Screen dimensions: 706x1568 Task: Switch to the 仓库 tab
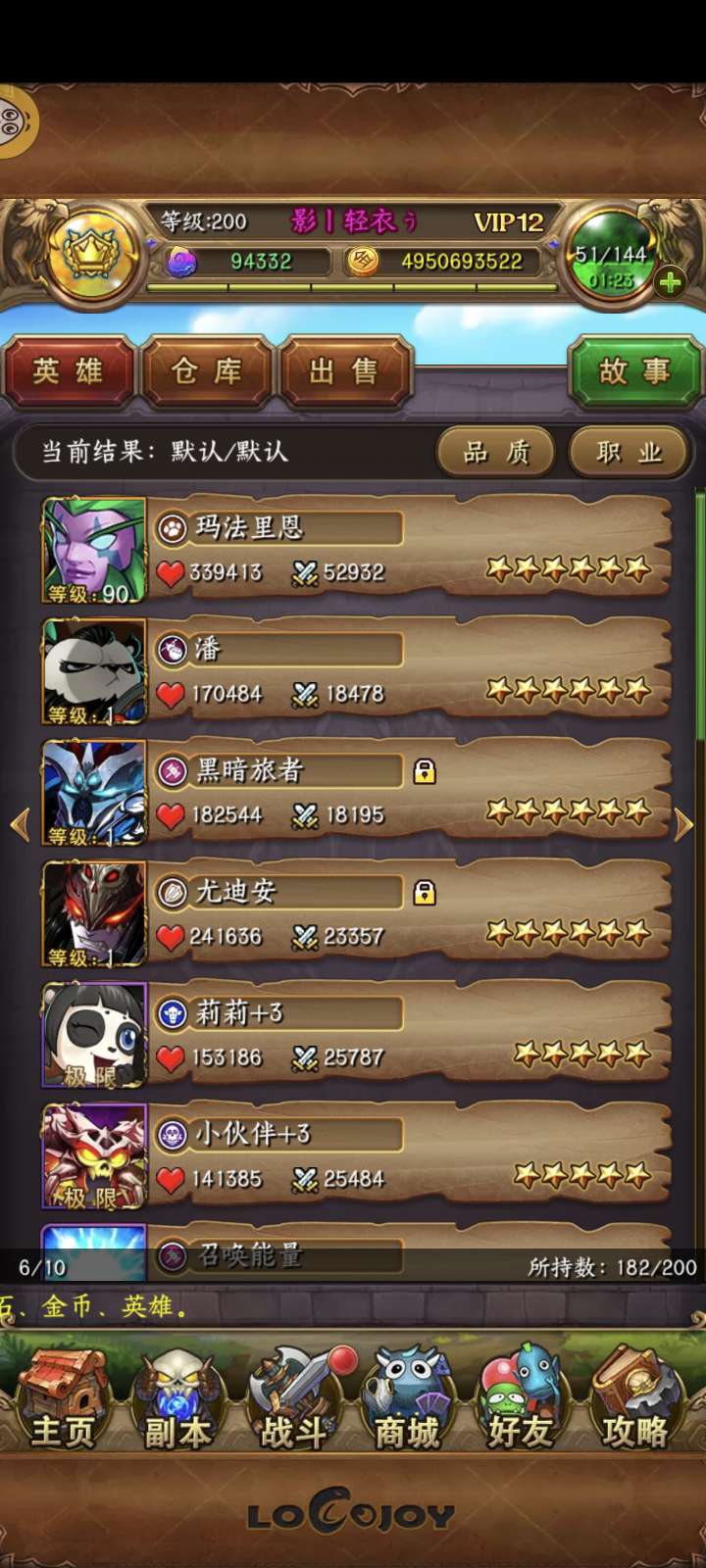(206, 371)
